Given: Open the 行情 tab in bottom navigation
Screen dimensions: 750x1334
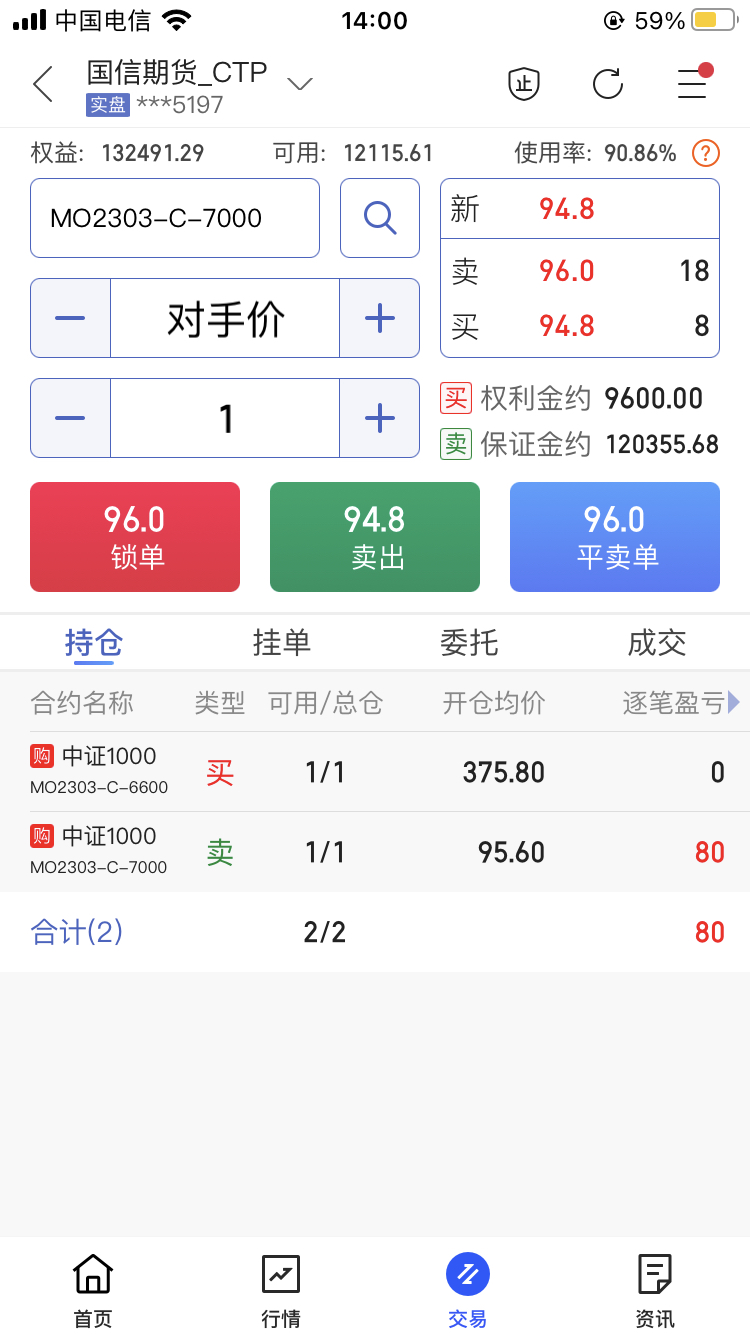Looking at the screenshot, I should (281, 1290).
